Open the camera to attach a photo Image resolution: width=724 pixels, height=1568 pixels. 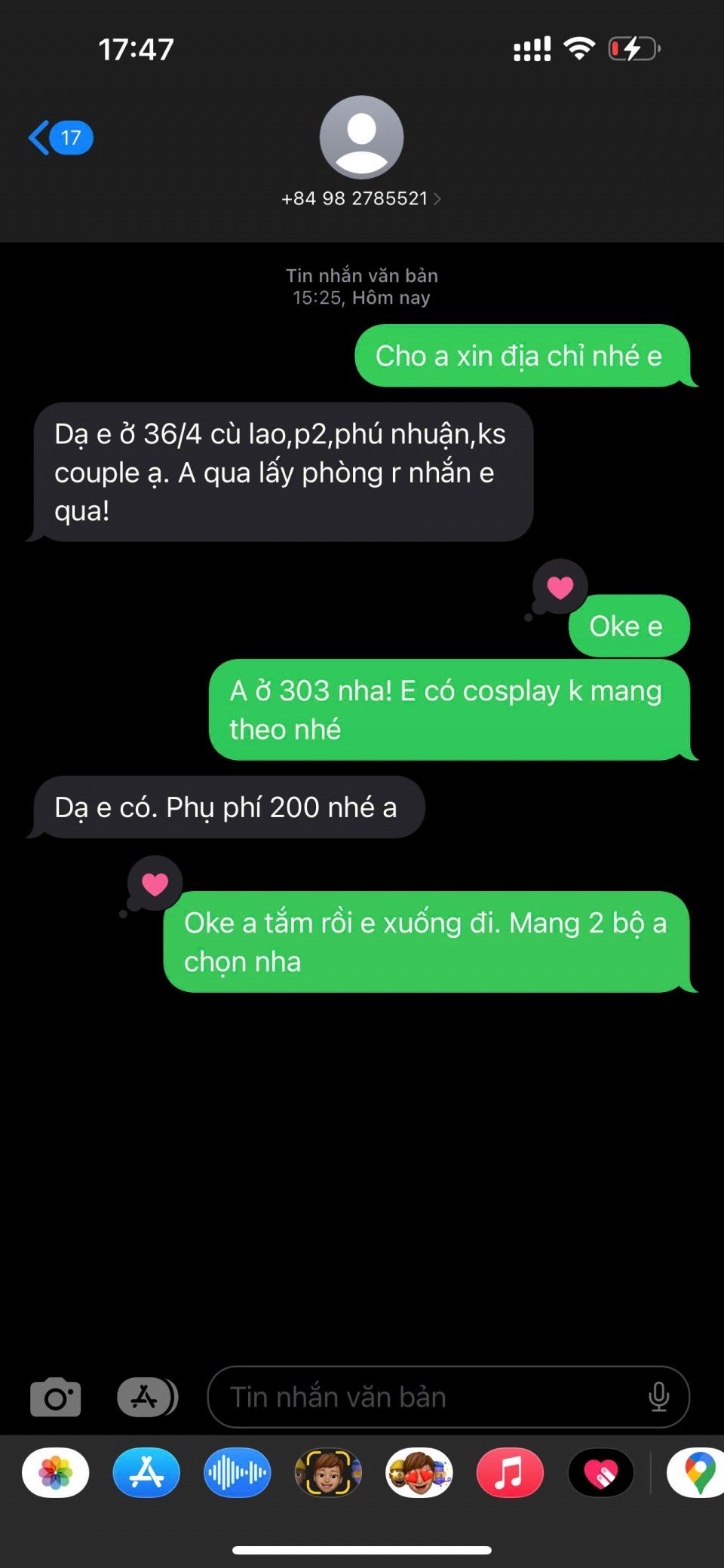pos(55,1397)
